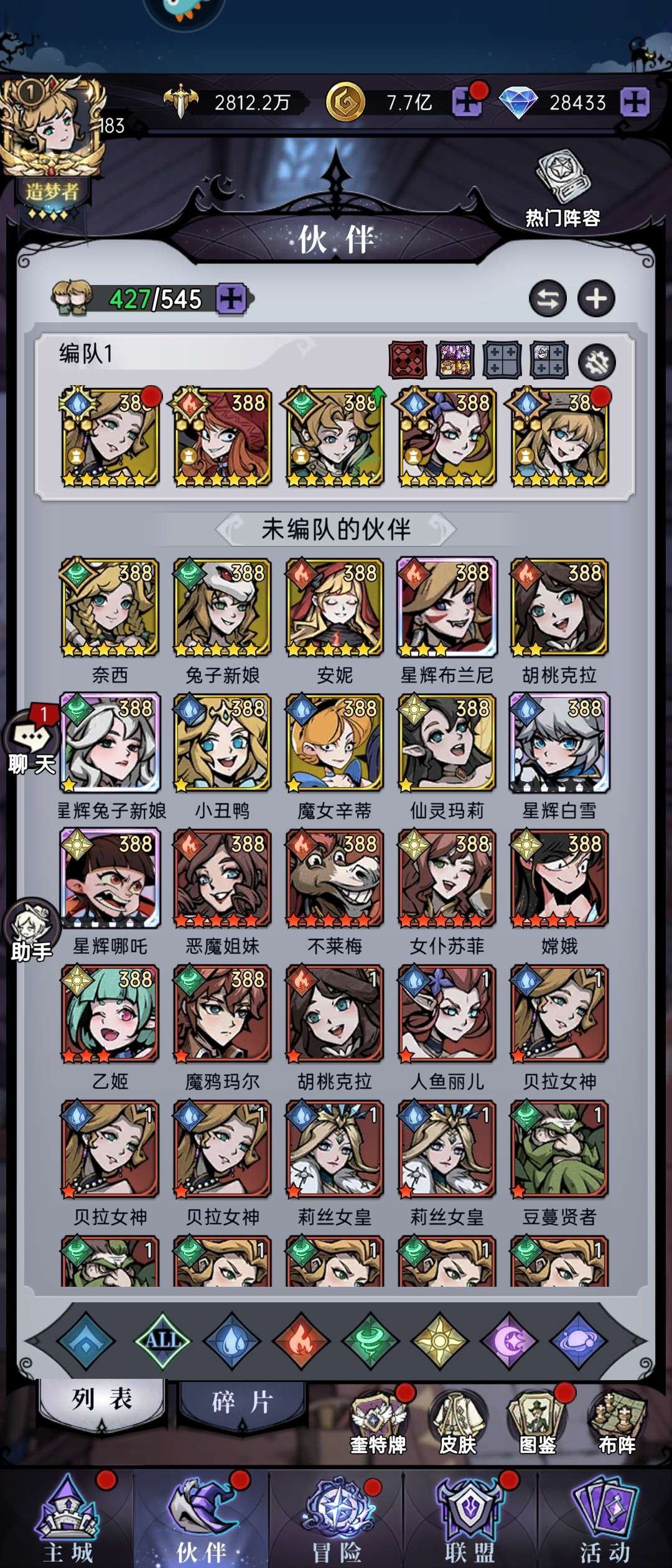The height and width of the screenshot is (1568, 672).
Task: Filter partners by fire element
Action: coord(301,1340)
